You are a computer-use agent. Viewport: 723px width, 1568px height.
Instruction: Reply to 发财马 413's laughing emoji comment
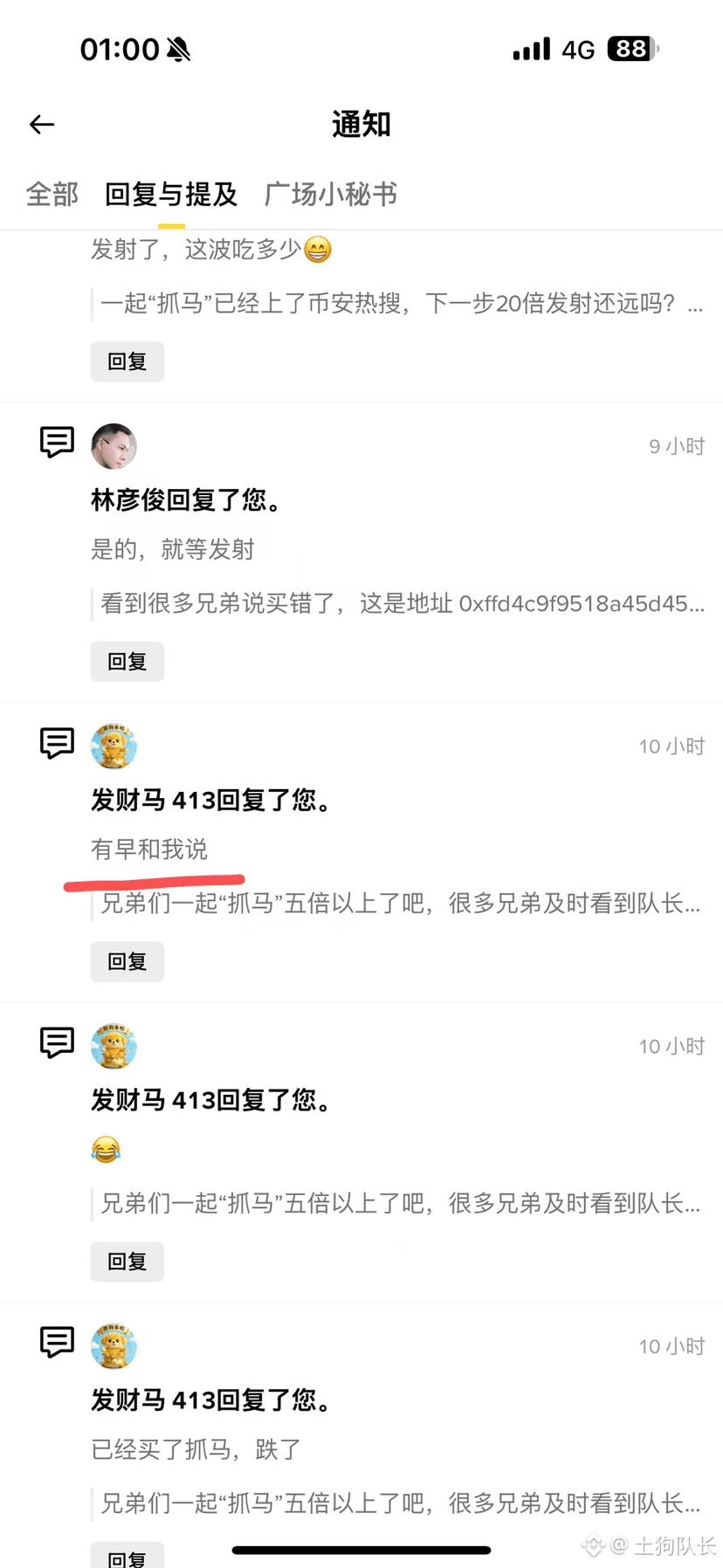click(127, 1262)
